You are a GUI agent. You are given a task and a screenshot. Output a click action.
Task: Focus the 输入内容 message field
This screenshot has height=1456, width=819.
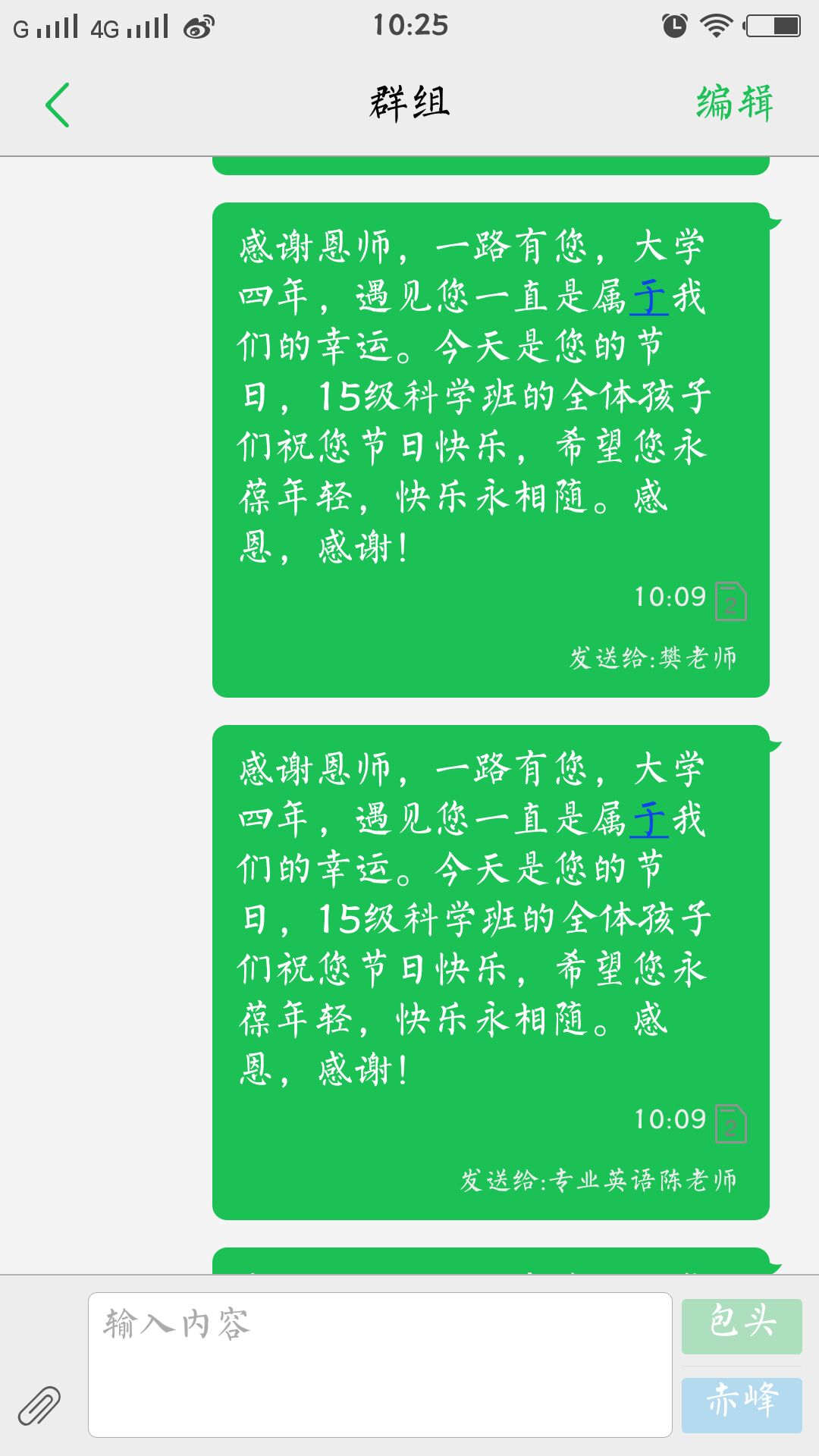380,1365
